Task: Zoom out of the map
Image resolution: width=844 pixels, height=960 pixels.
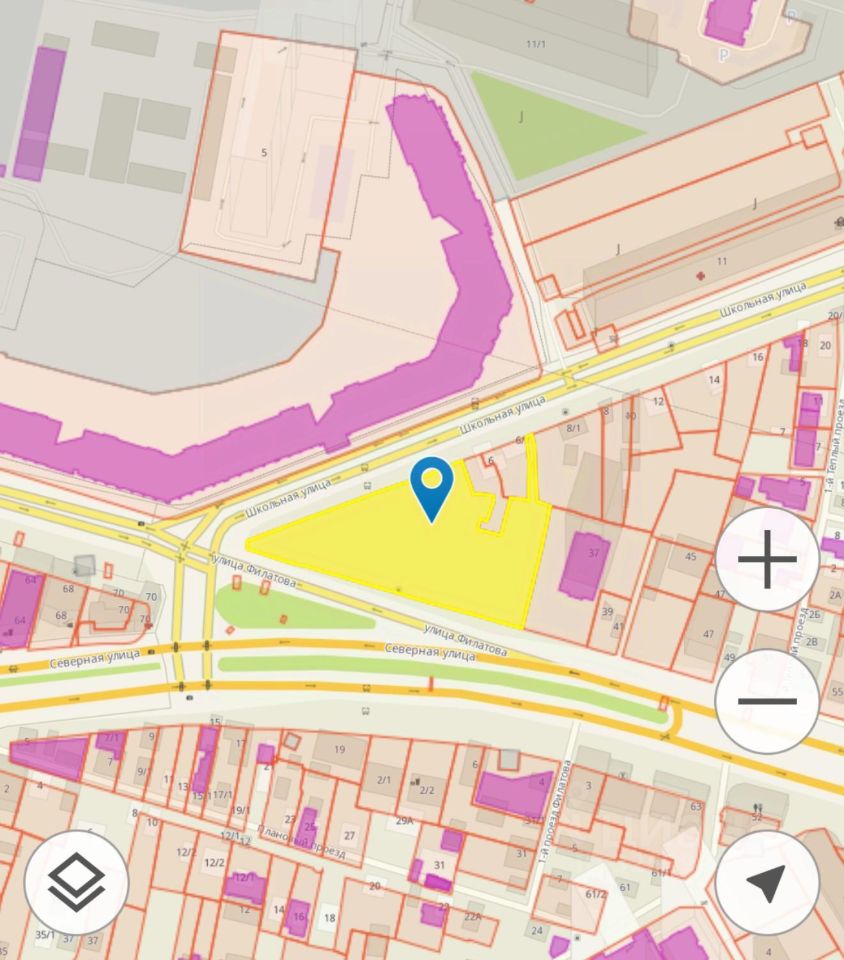Action: click(767, 701)
